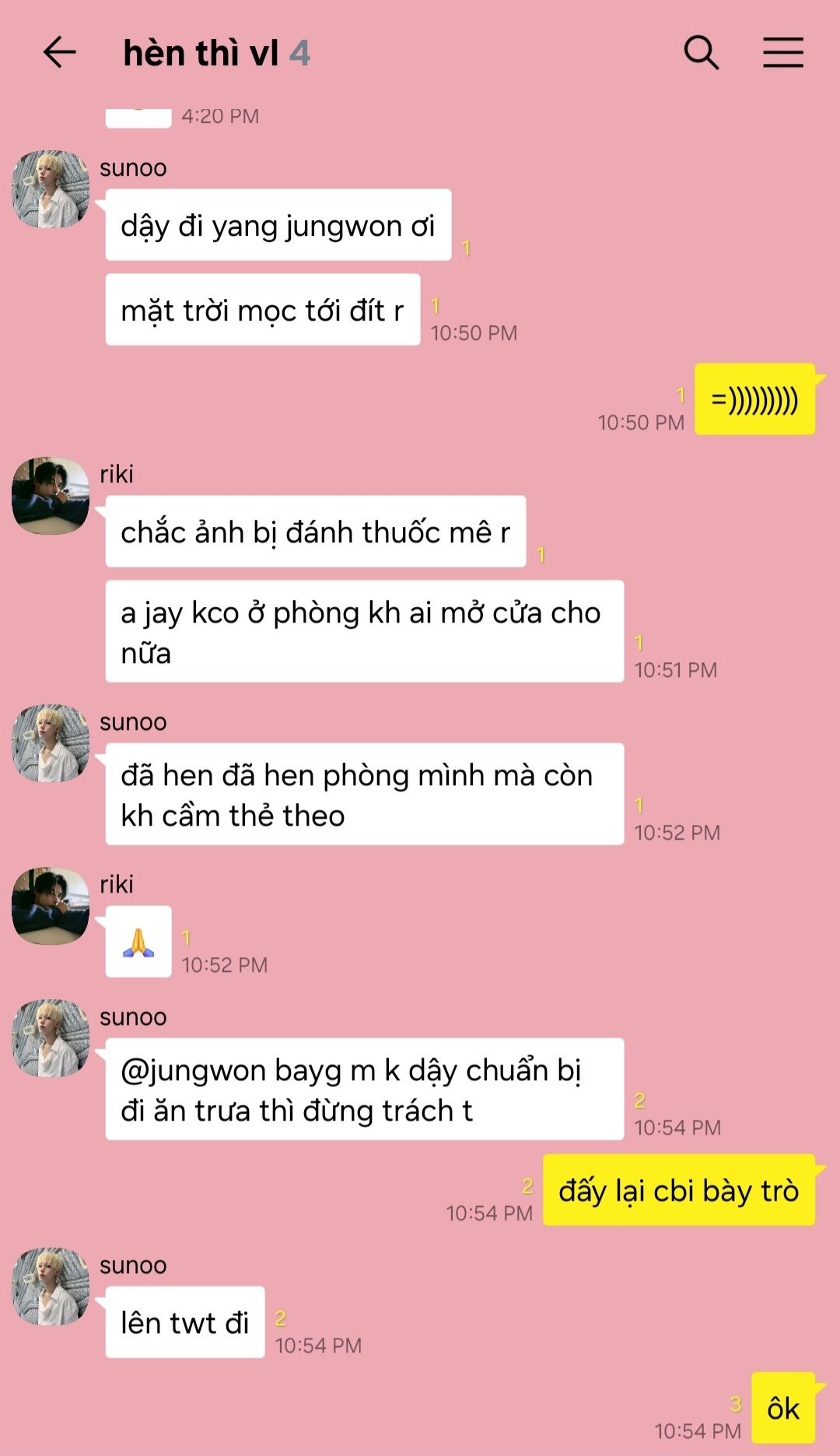Tap riki's avatar next to the praying hands emoji

click(x=51, y=906)
